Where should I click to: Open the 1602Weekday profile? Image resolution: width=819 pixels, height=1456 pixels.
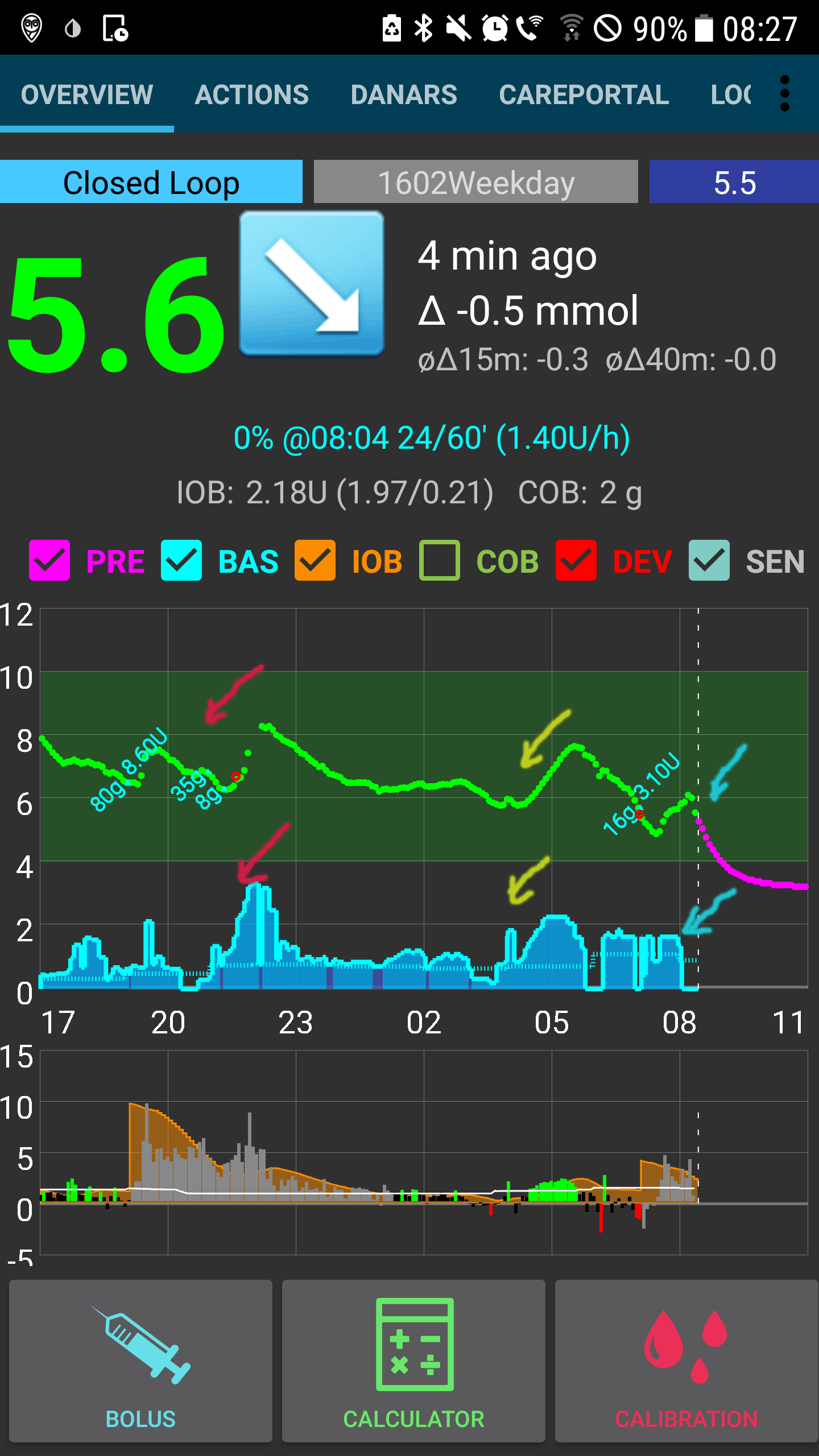coord(475,182)
